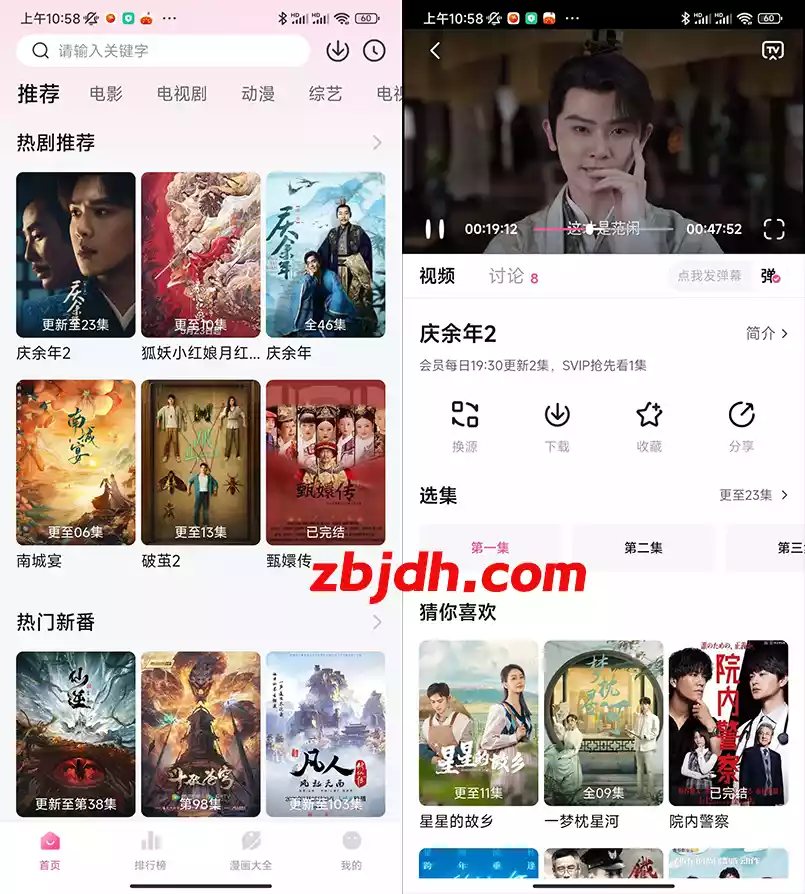Expand the 简介 details section
805x894 pixels.
point(766,334)
